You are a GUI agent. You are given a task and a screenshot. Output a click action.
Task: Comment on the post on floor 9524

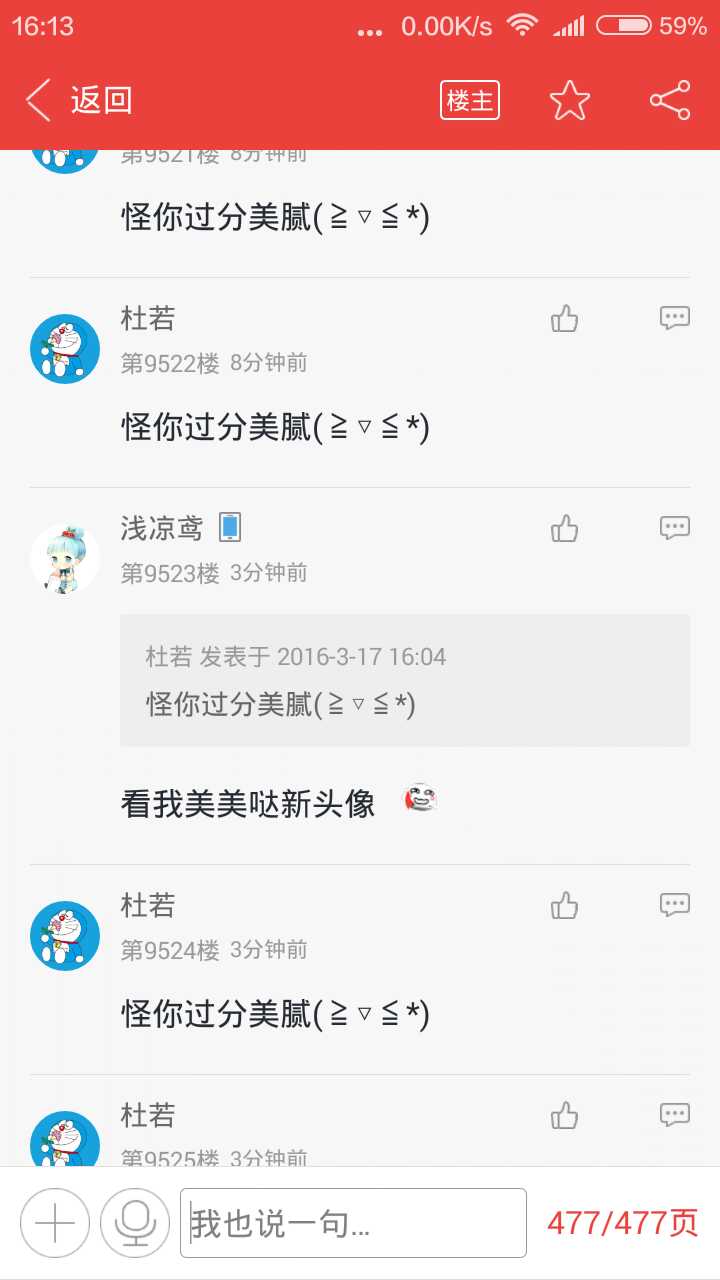675,906
